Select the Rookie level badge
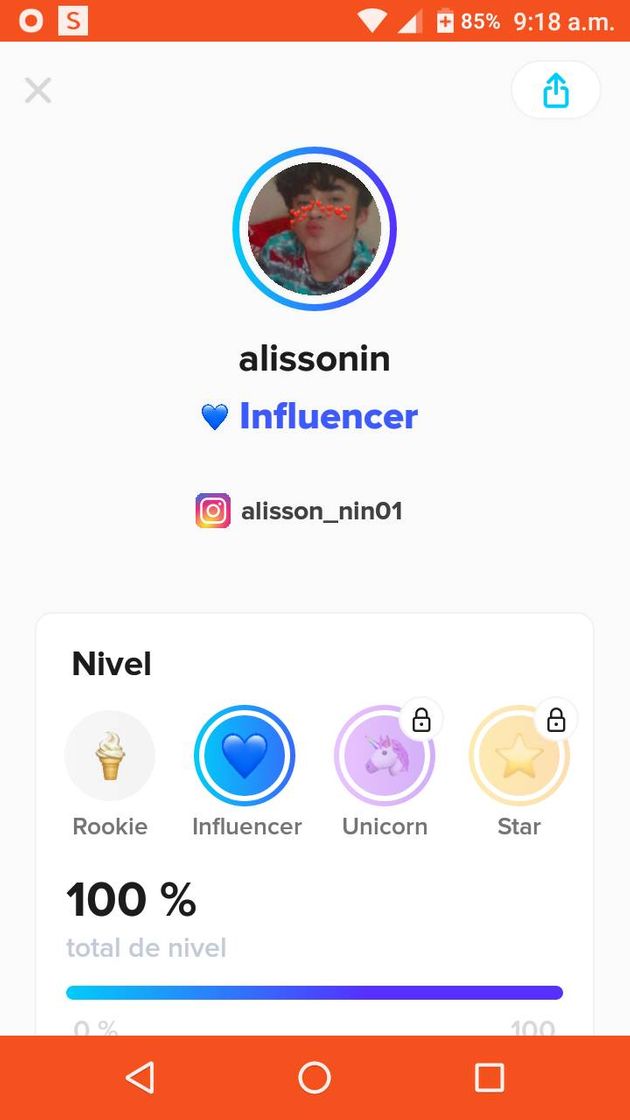The width and height of the screenshot is (630, 1120). 110,756
